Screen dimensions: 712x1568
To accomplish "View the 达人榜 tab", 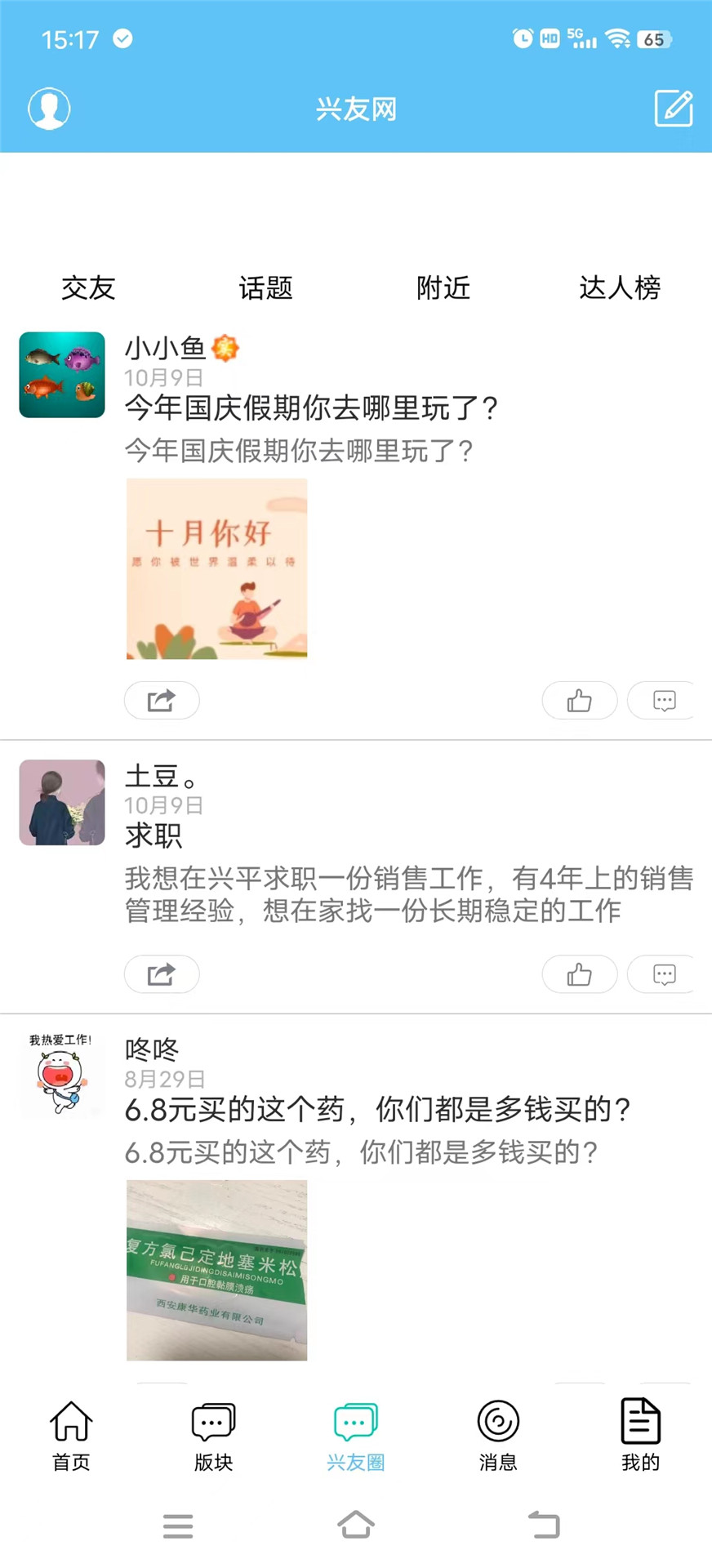I will pos(620,287).
